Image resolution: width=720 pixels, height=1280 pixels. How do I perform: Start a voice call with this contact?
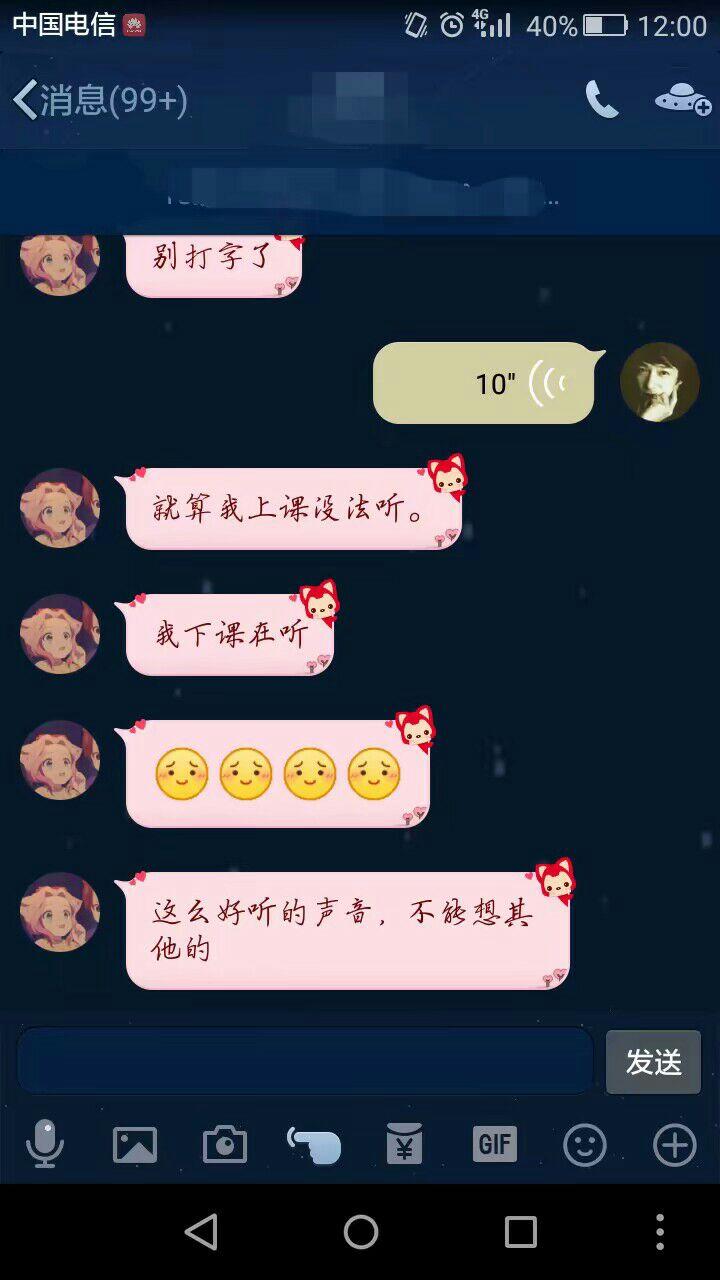point(601,100)
